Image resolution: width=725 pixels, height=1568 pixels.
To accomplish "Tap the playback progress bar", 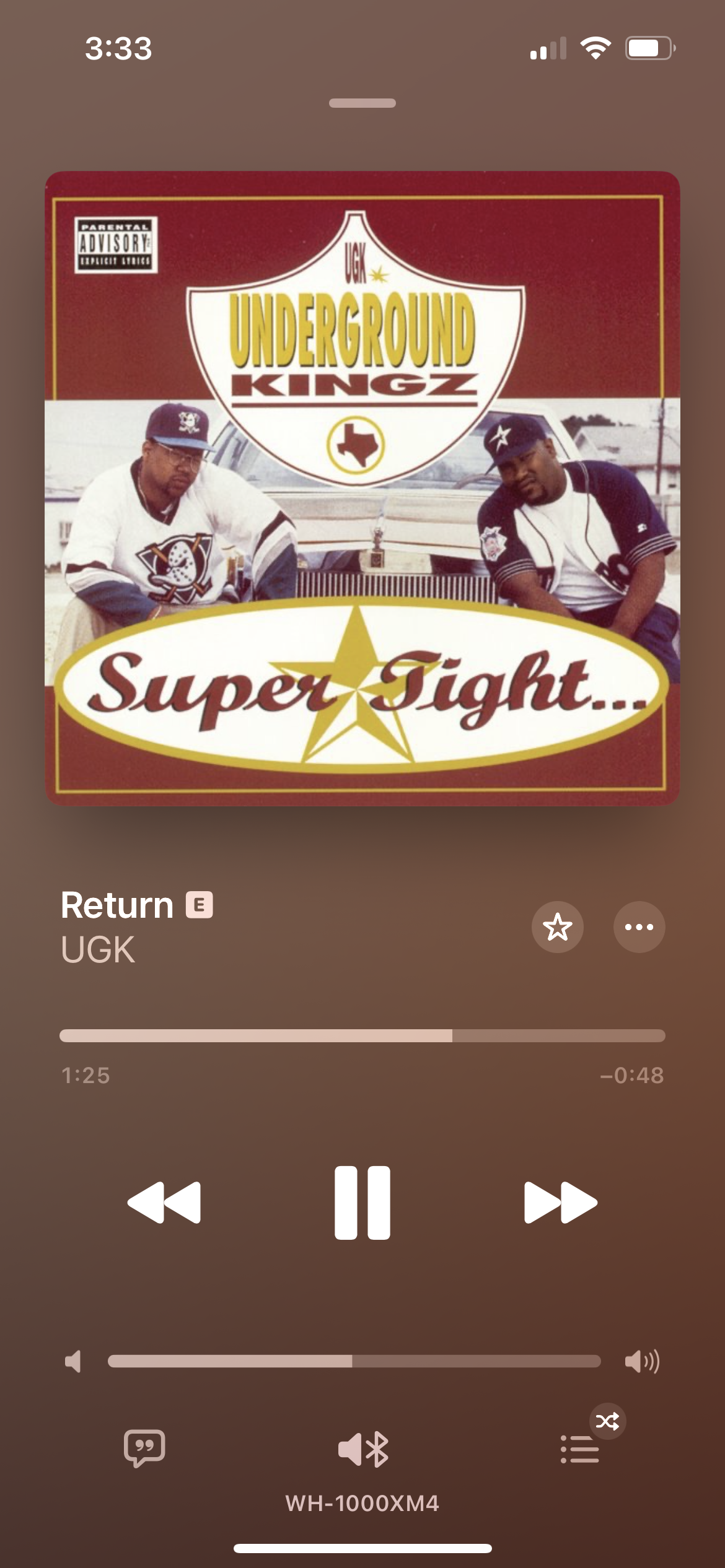I will pos(362,1035).
